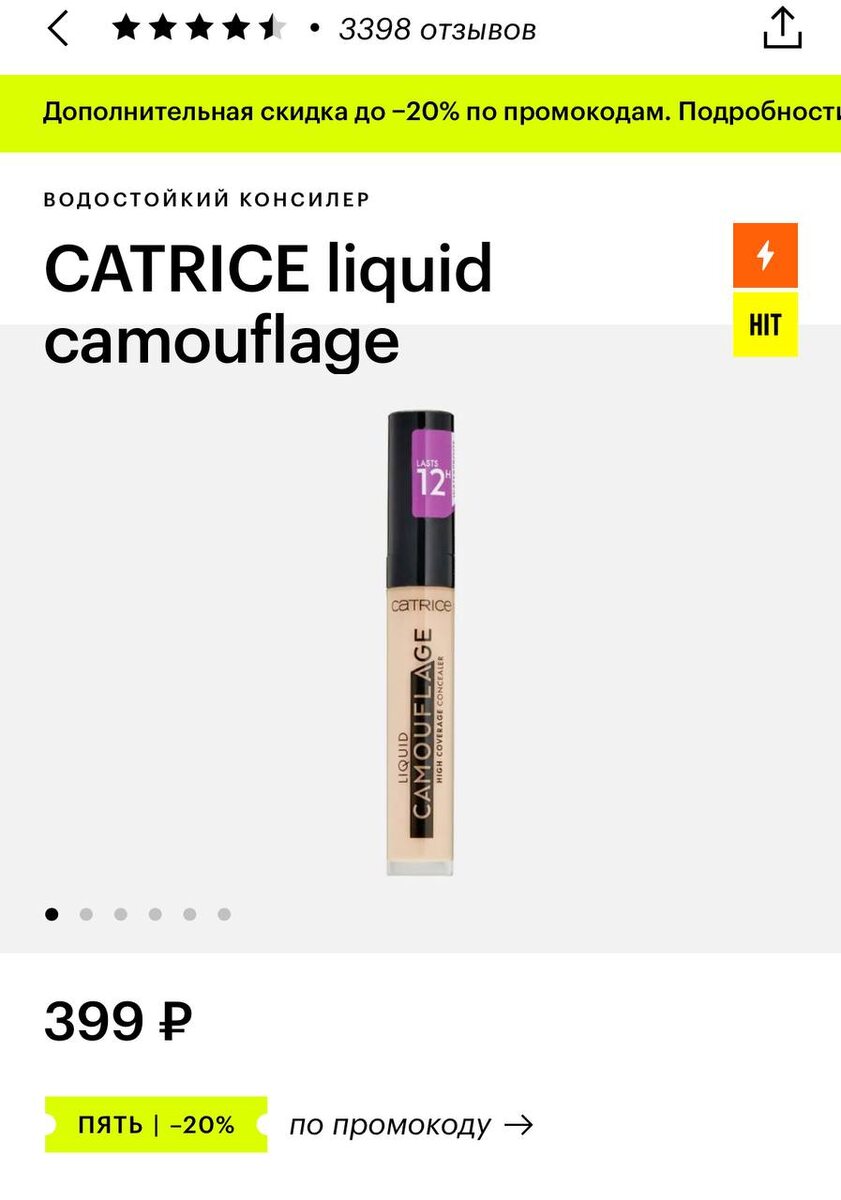The image size is (841, 1200).
Task: Open the promo discount banner details
Action: pos(440,112)
